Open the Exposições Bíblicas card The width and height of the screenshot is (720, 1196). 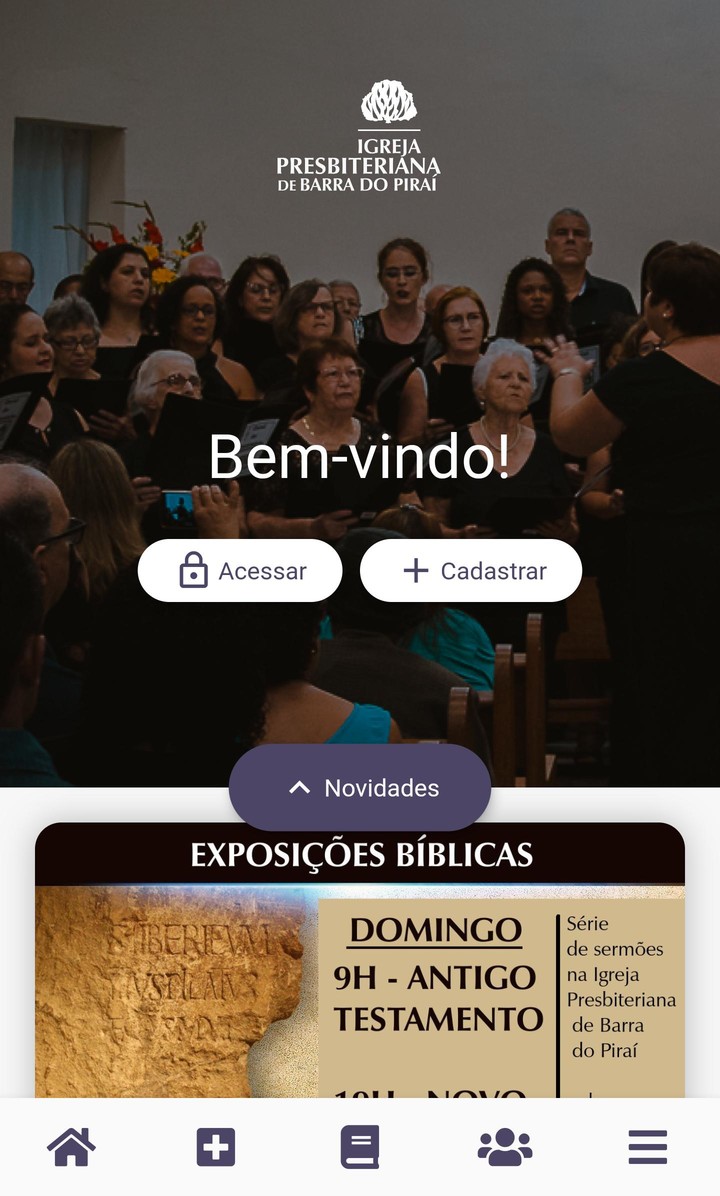point(360,960)
